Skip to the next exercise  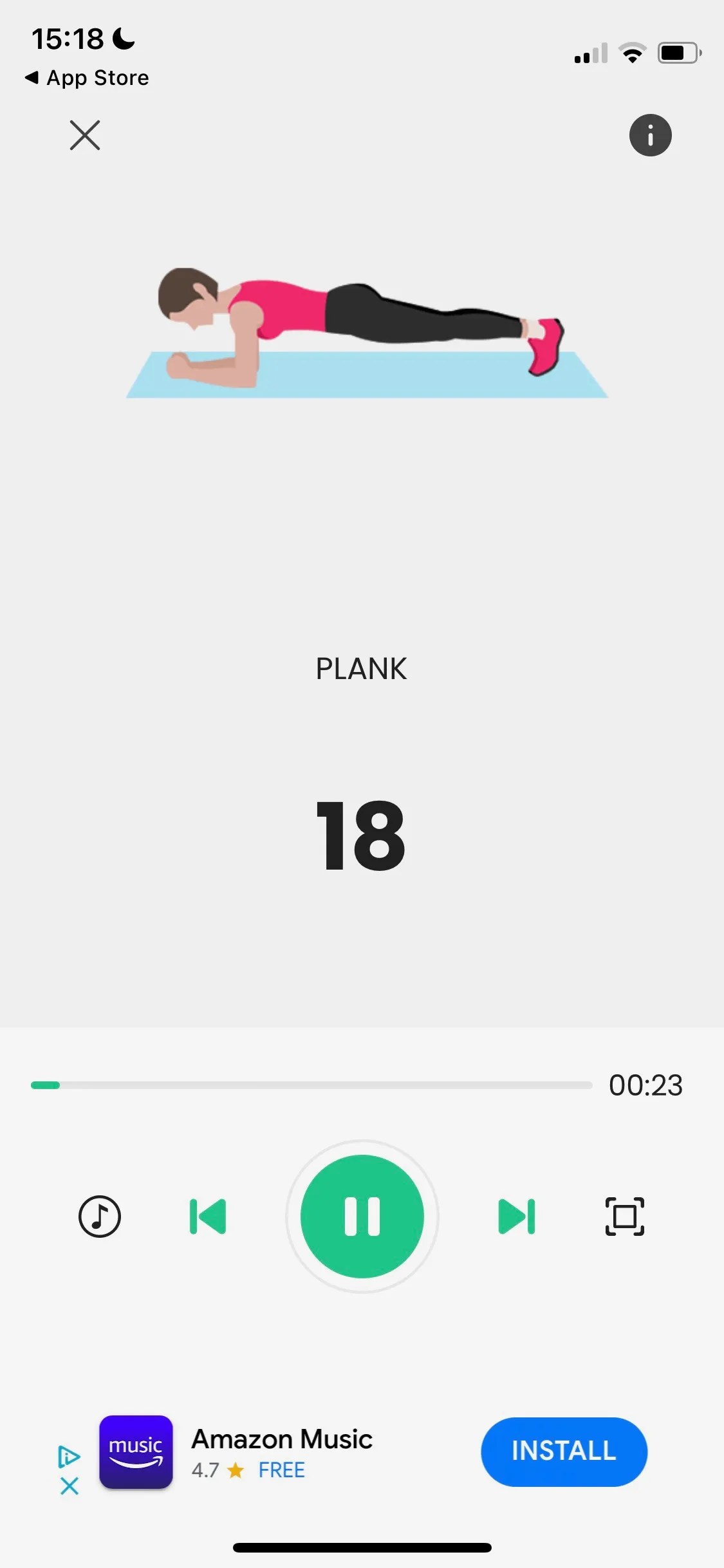516,1216
